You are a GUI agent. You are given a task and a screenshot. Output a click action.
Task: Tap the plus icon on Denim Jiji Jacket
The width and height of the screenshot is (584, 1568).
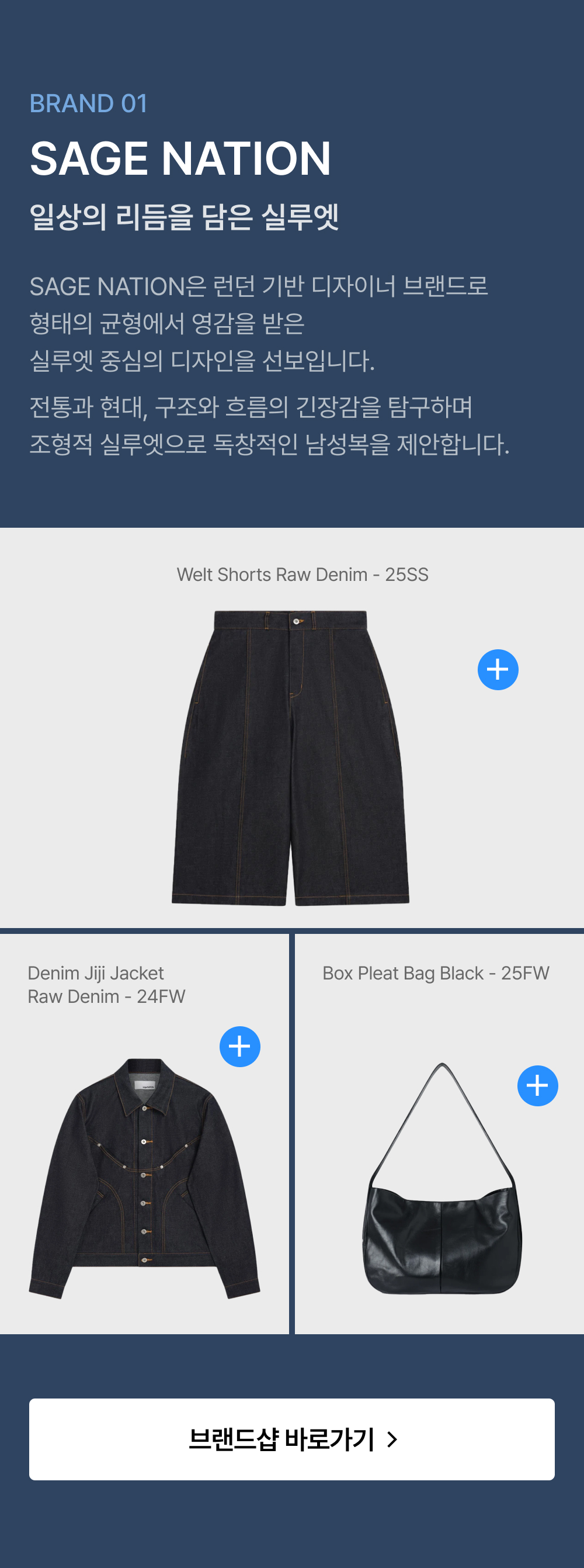pyautogui.click(x=239, y=1046)
